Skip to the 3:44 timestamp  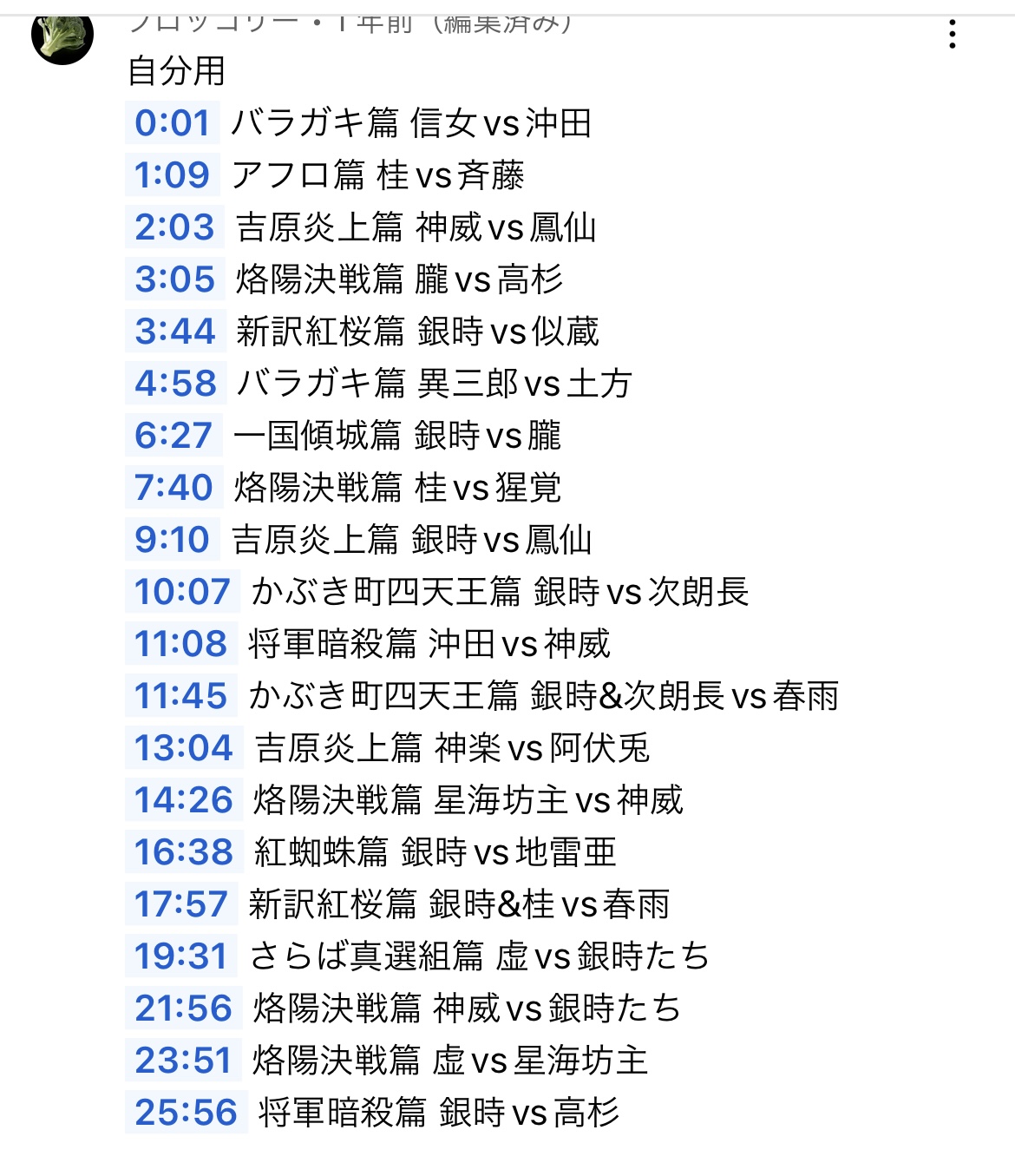coord(175,331)
